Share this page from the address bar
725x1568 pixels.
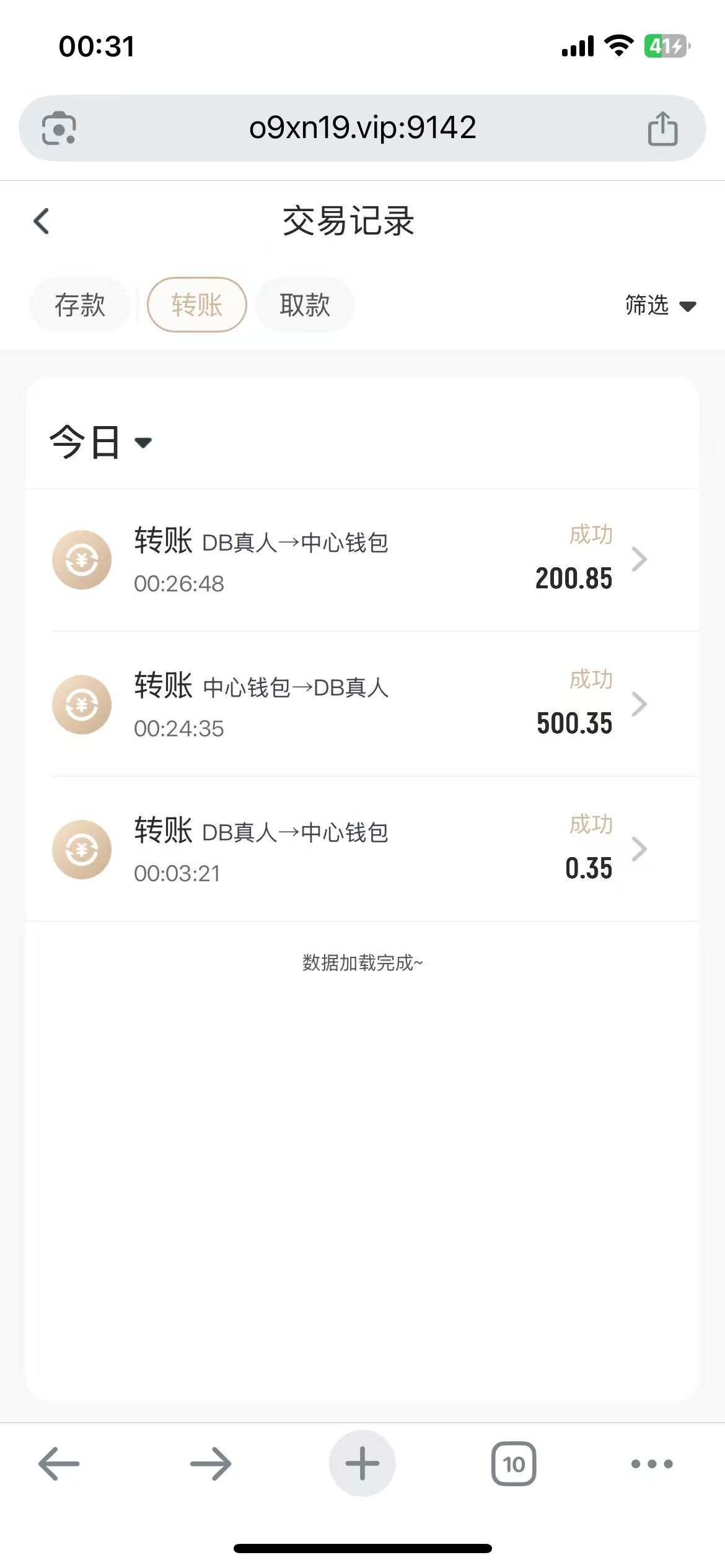(x=662, y=128)
